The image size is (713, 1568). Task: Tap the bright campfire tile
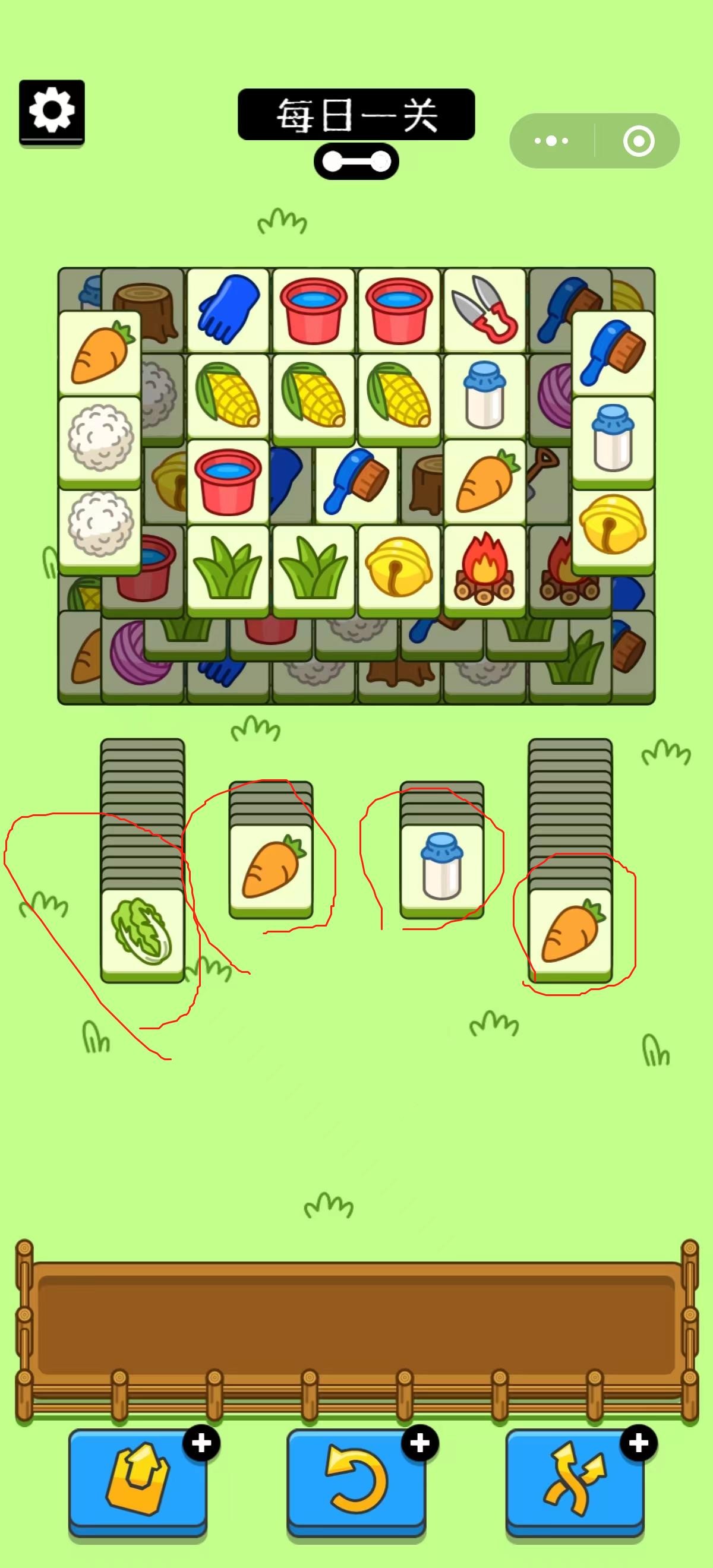tap(485, 568)
